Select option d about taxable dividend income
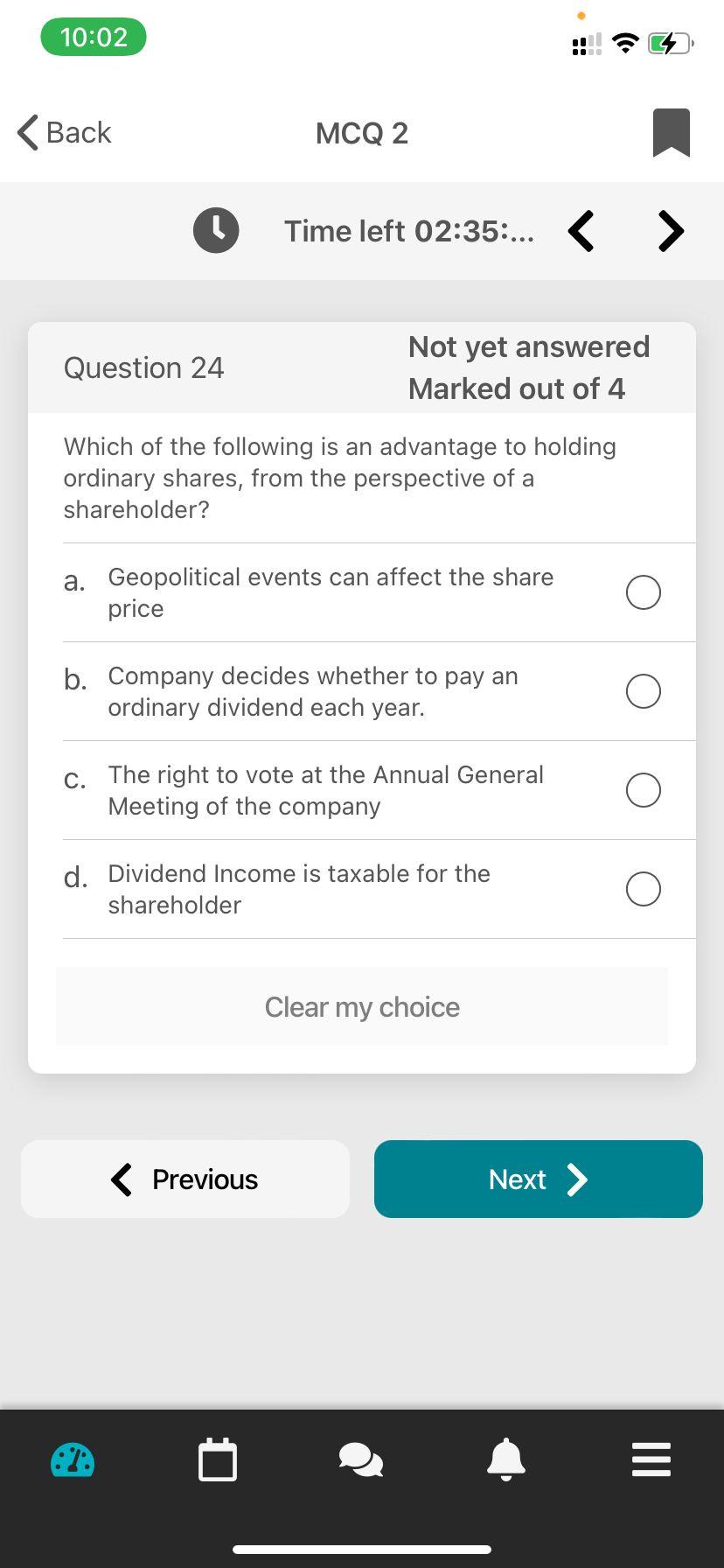 pyautogui.click(x=643, y=889)
